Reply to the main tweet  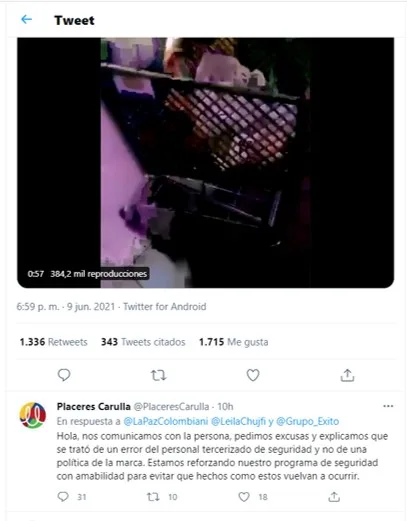[x=64, y=375]
